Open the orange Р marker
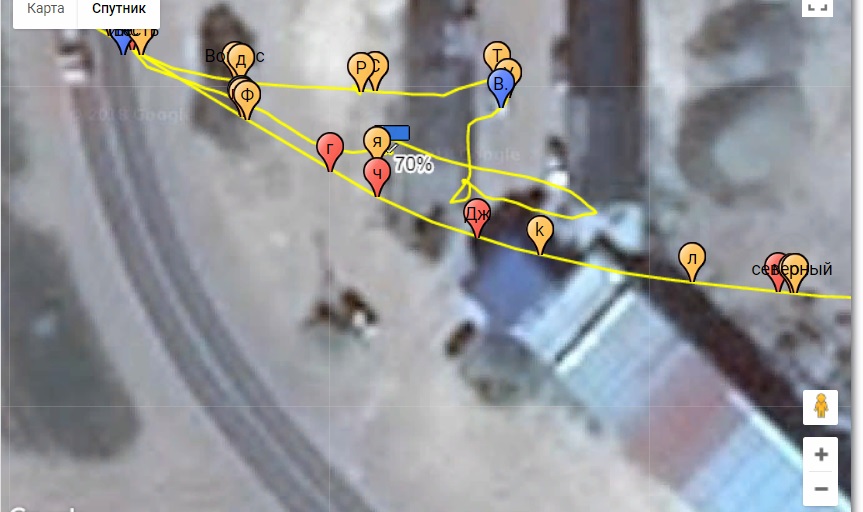This screenshot has height=512, width=863. [360, 68]
